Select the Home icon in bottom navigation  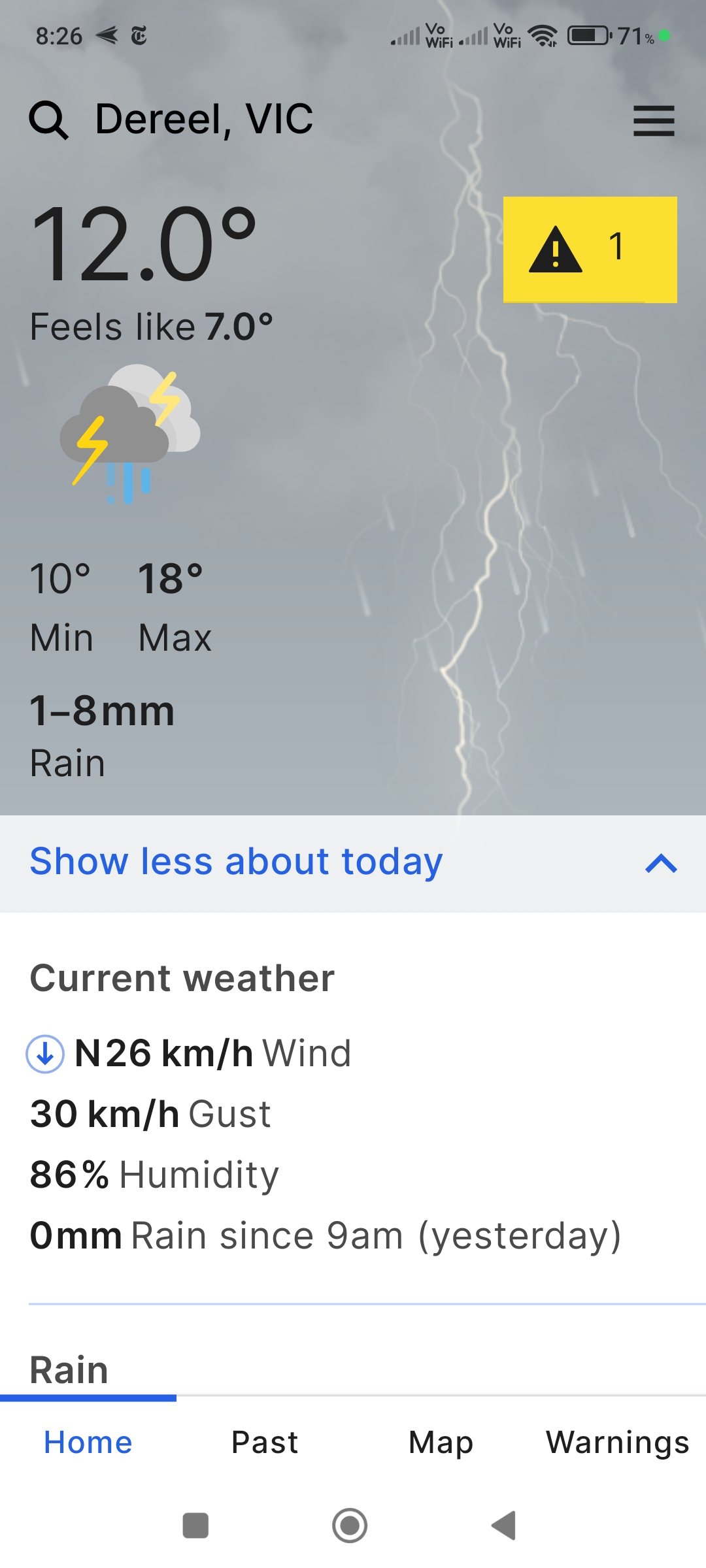(x=88, y=1441)
